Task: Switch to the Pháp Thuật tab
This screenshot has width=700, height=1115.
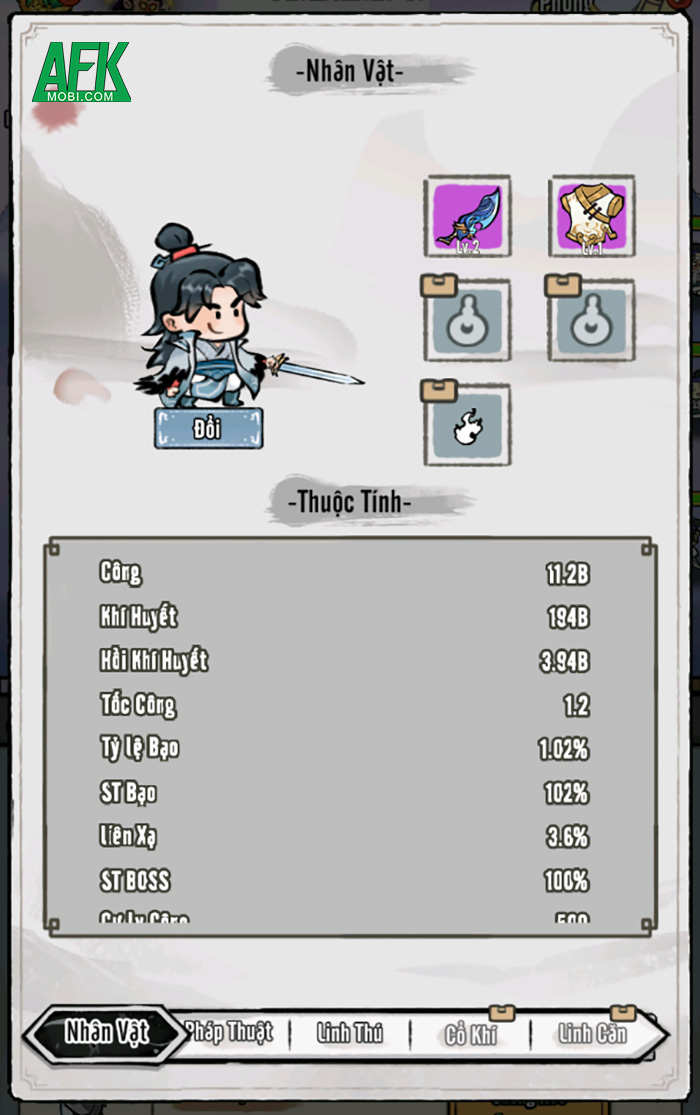Action: pos(232,1033)
